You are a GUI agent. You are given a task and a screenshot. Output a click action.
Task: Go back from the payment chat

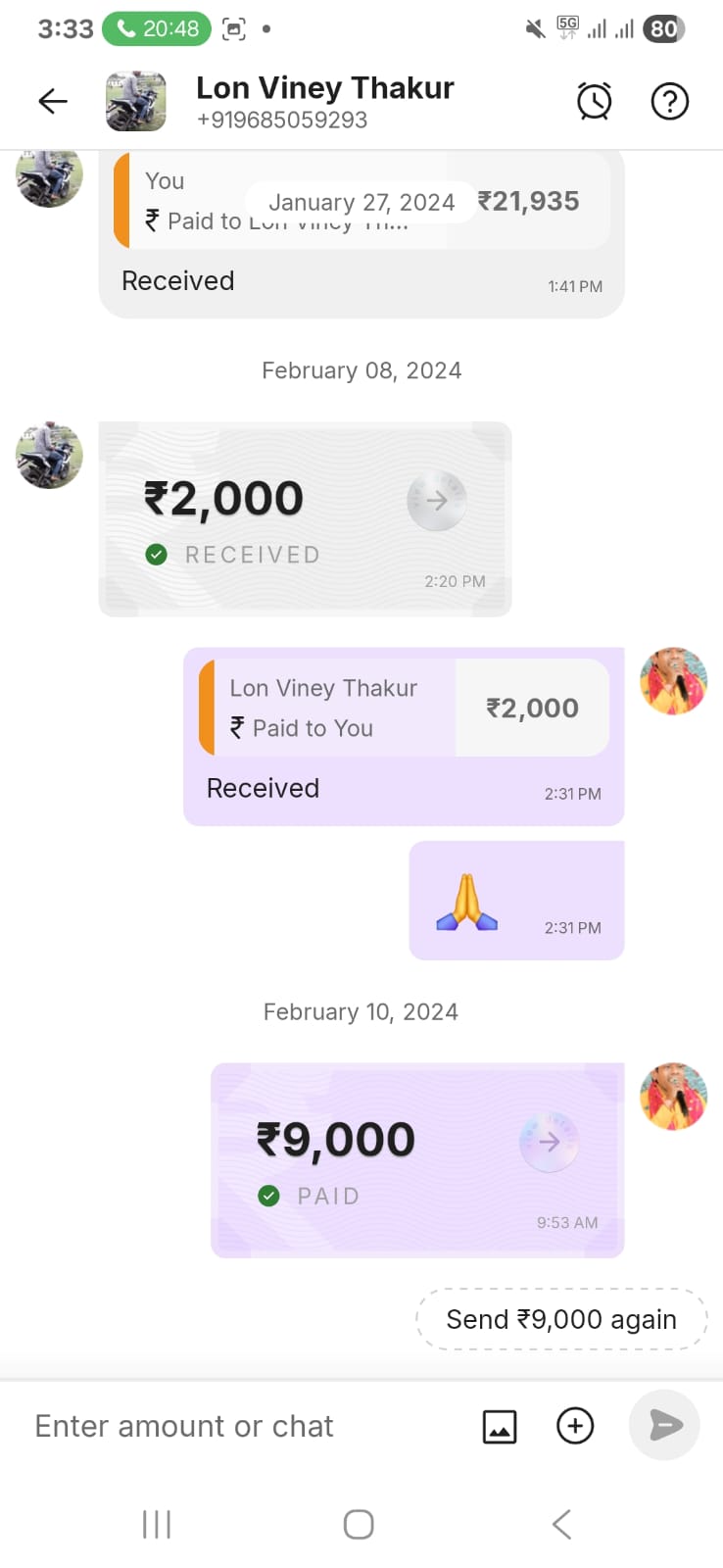pos(53,101)
